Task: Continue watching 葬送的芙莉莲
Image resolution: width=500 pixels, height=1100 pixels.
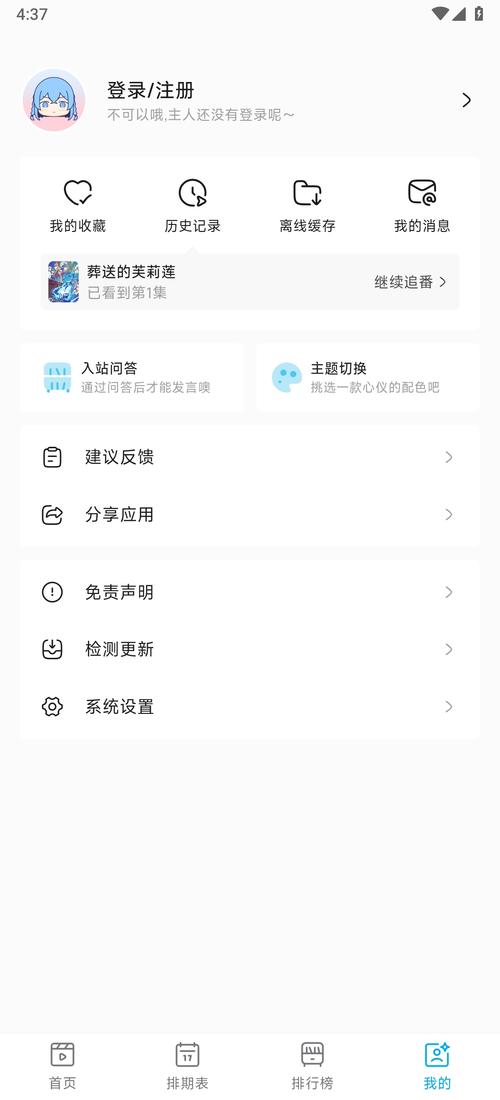Action: tap(250, 282)
